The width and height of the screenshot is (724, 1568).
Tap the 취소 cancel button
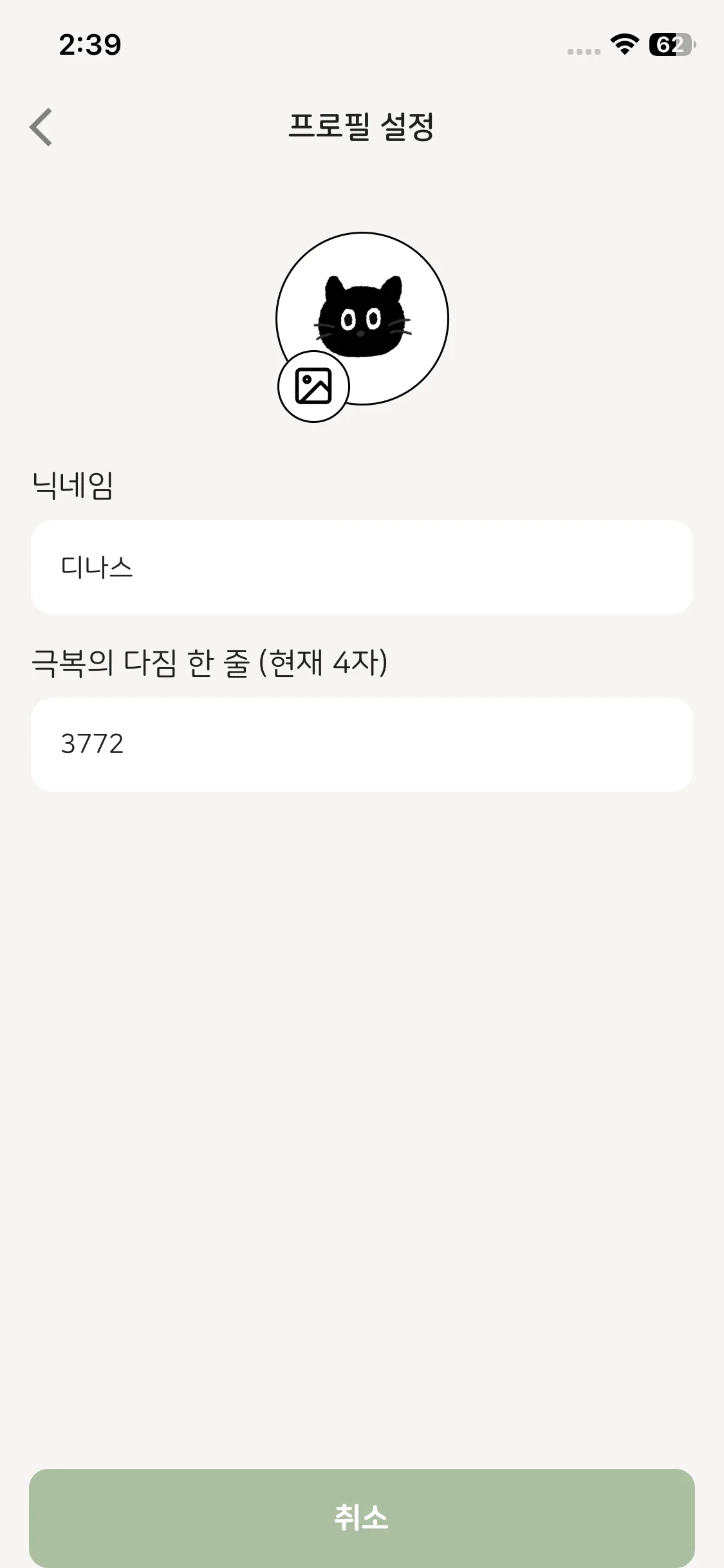[361, 1517]
